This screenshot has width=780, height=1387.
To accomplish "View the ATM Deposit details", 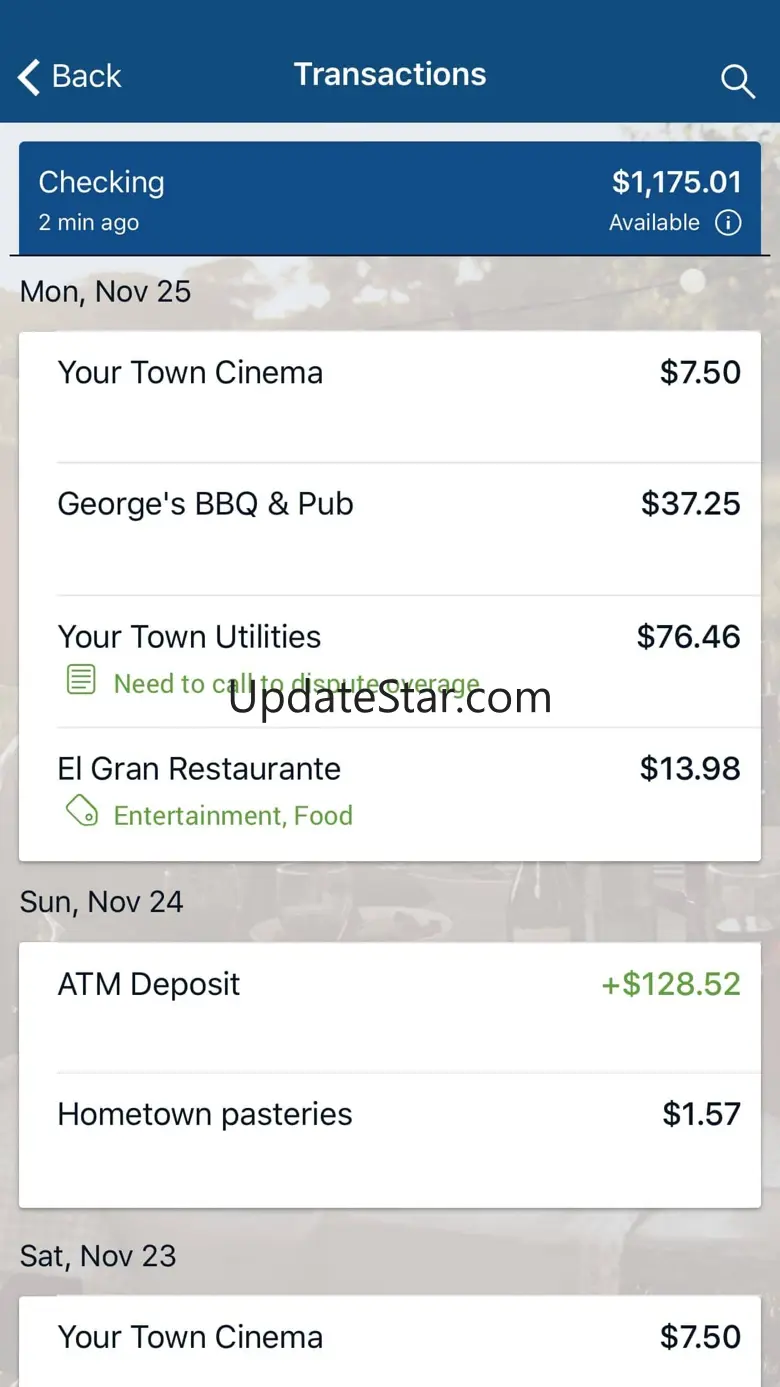I will coord(390,1007).
